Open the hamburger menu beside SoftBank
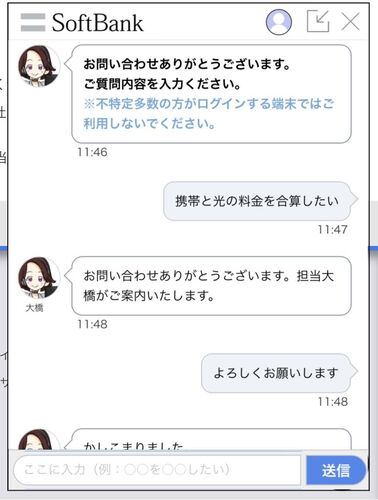The height and width of the screenshot is (500, 378). (x=33, y=22)
